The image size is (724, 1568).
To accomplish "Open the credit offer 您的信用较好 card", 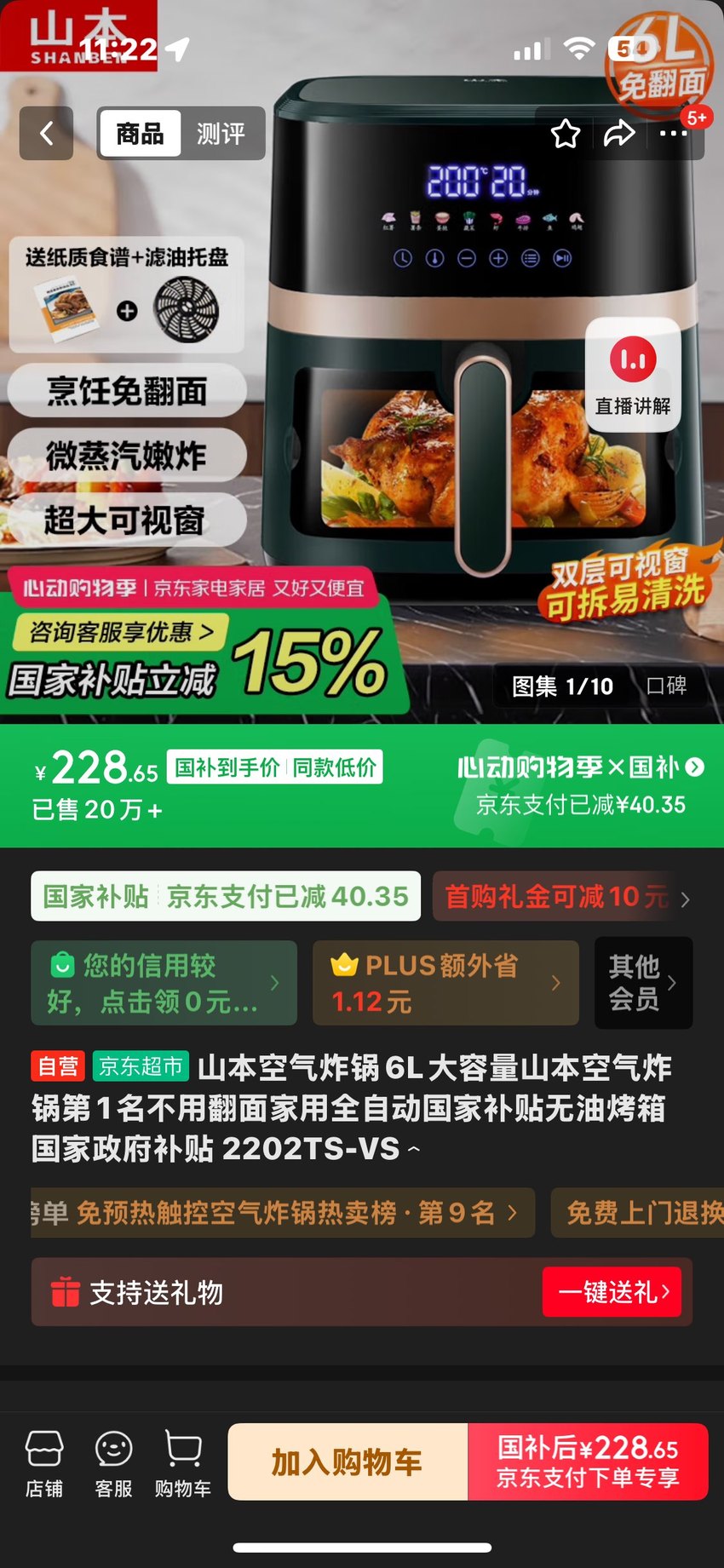I will pos(164,983).
